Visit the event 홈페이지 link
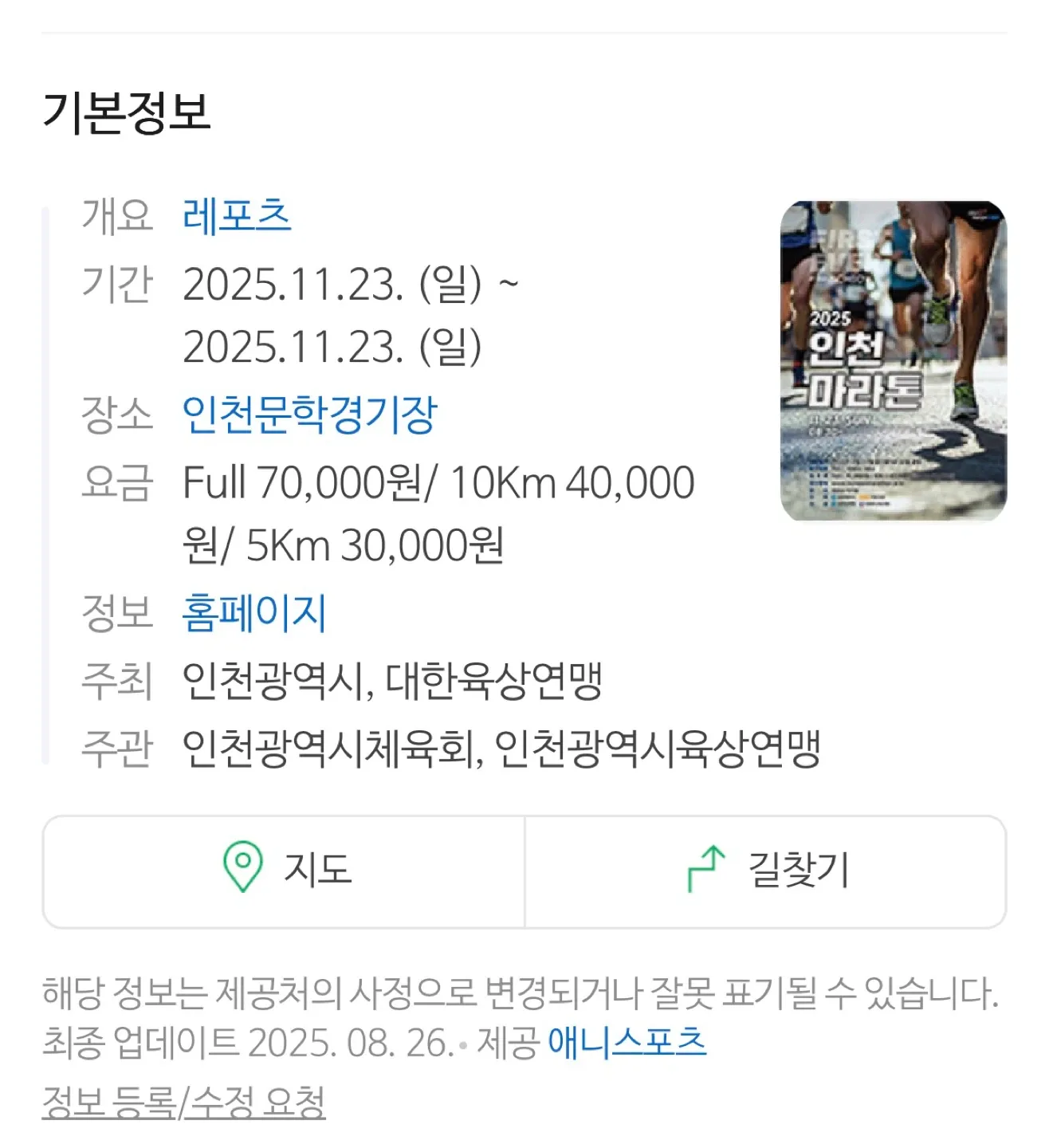This screenshot has height=1148, width=1049. 253,613
